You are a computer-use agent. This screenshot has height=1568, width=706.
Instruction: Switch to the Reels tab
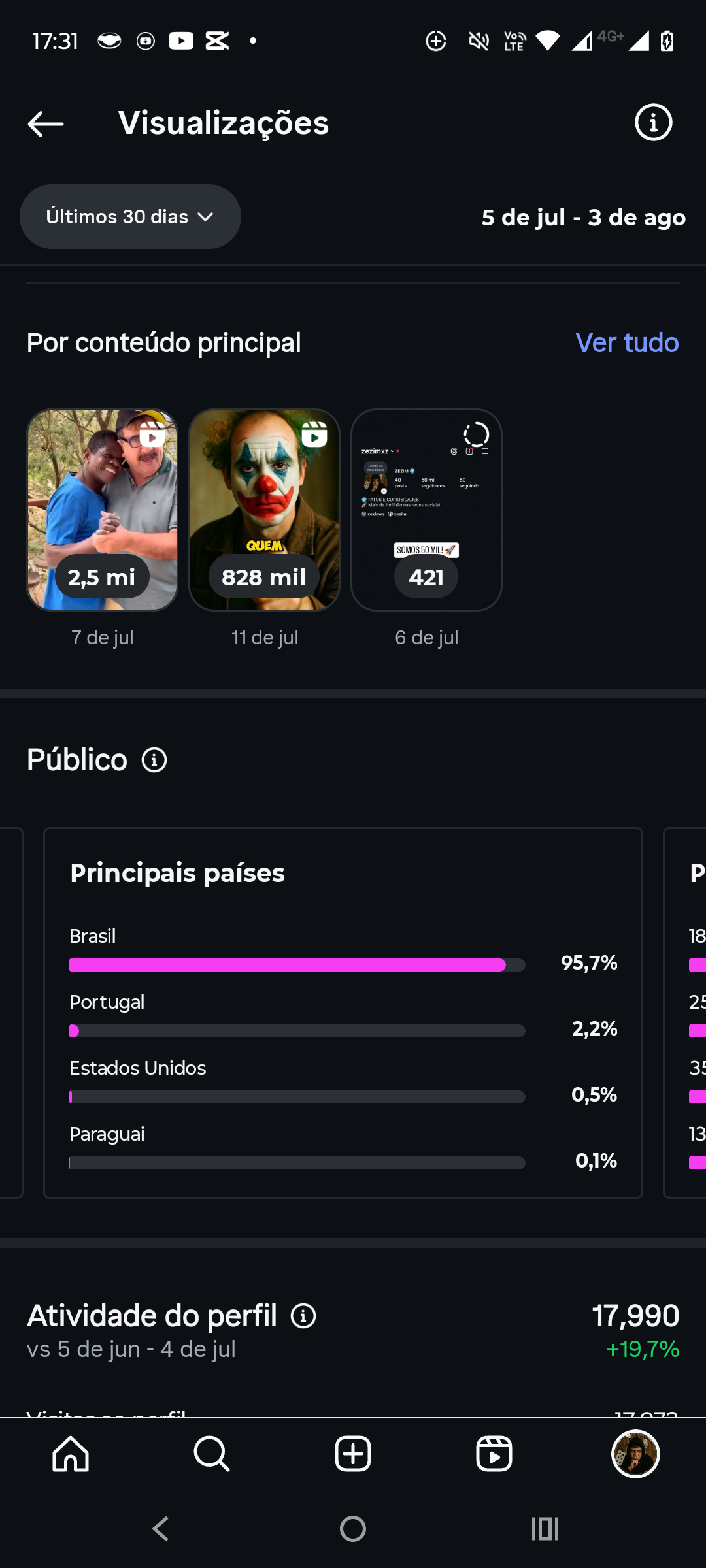click(494, 1454)
